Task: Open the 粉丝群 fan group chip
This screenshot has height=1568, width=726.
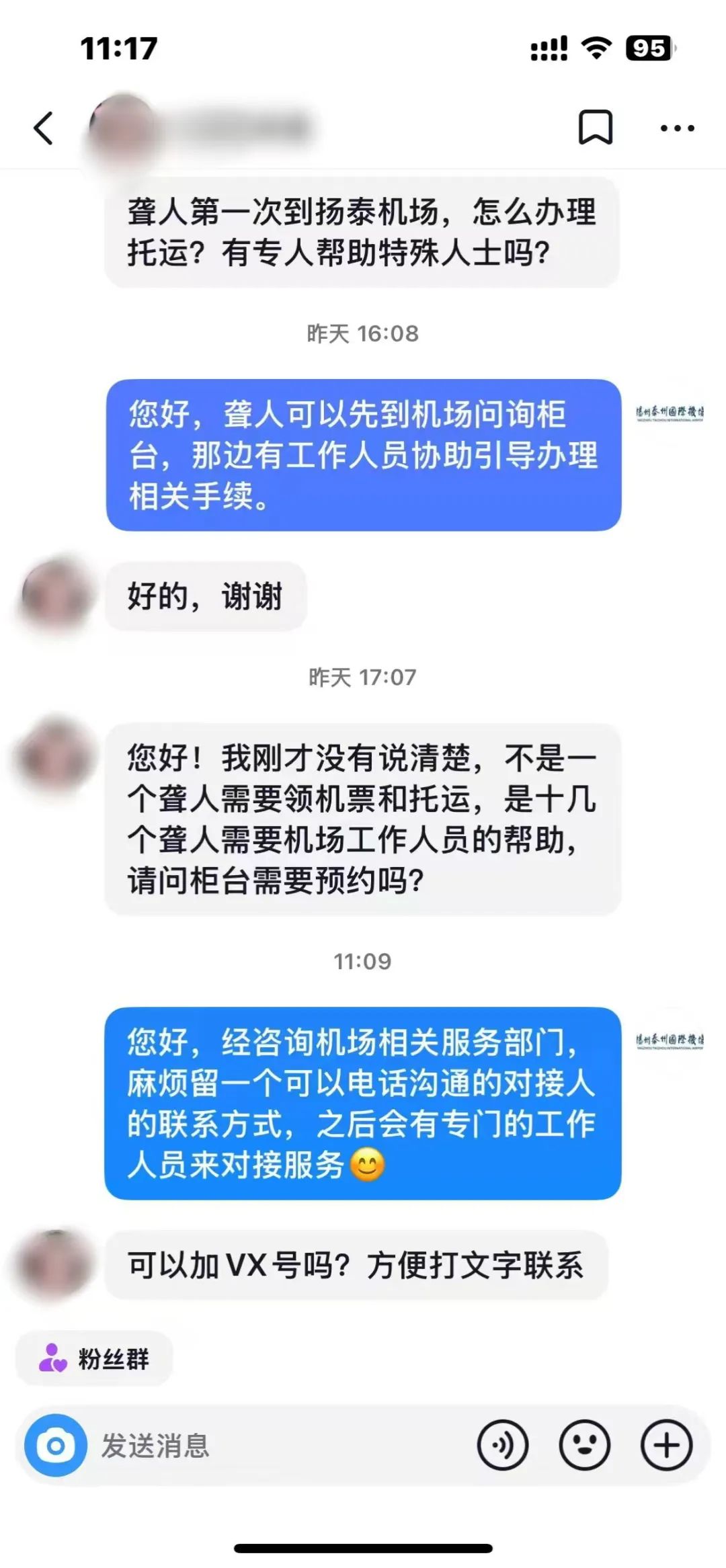Action: [x=94, y=1358]
